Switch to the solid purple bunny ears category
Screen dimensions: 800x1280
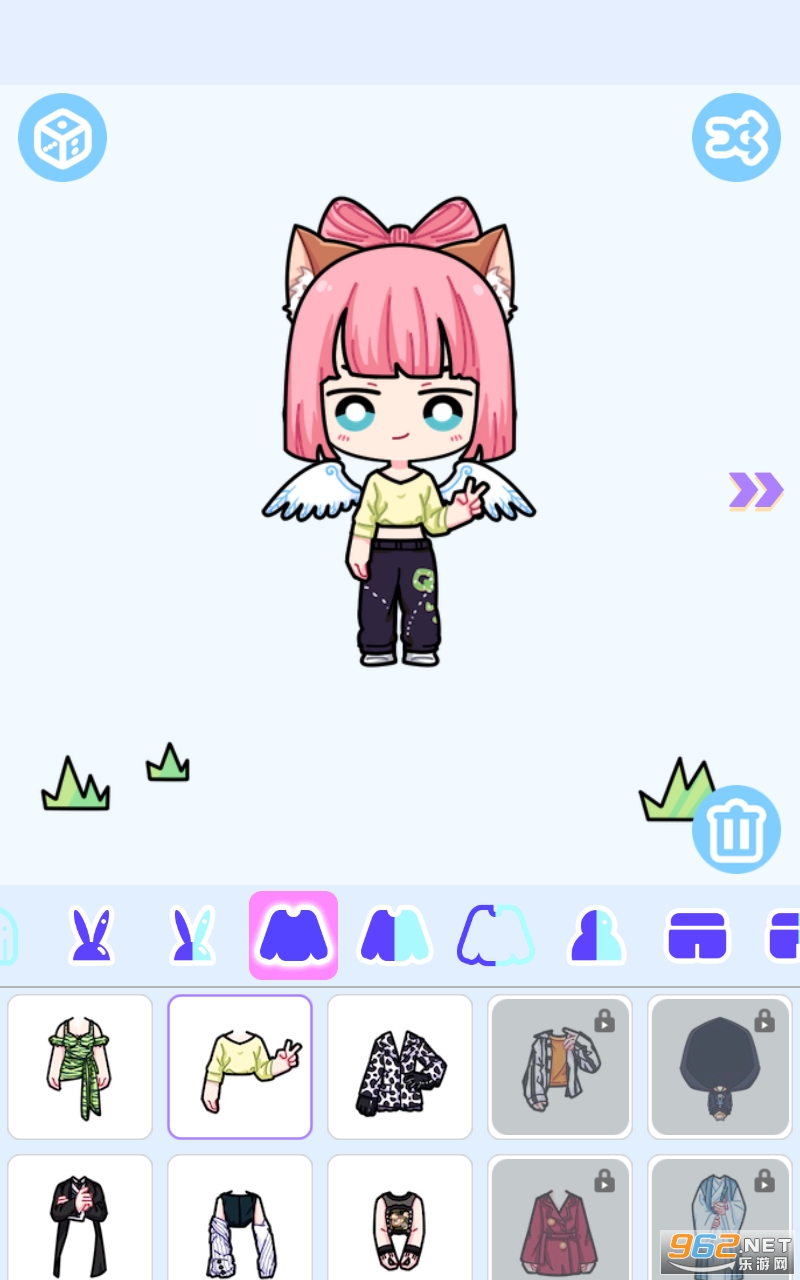click(91, 935)
